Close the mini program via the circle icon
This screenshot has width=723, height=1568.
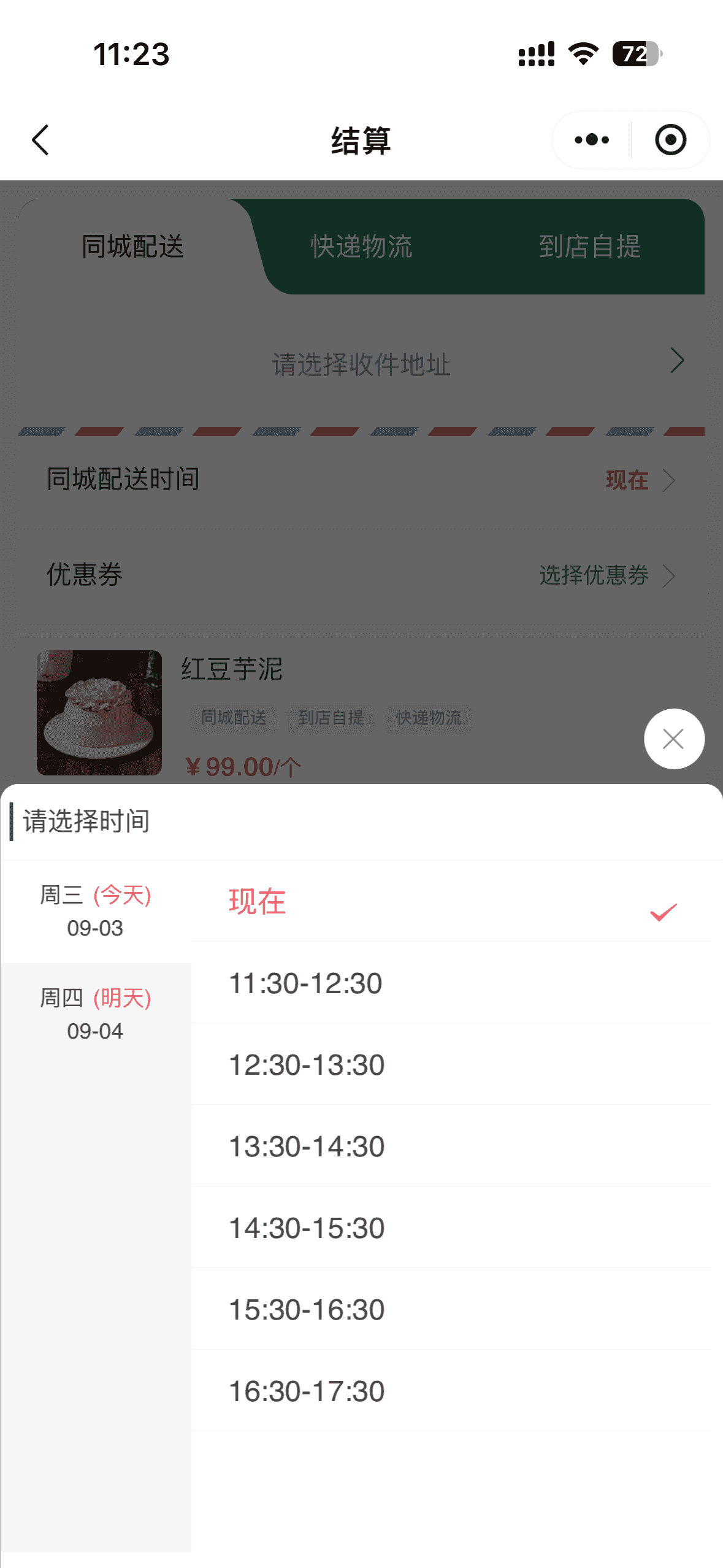670,140
